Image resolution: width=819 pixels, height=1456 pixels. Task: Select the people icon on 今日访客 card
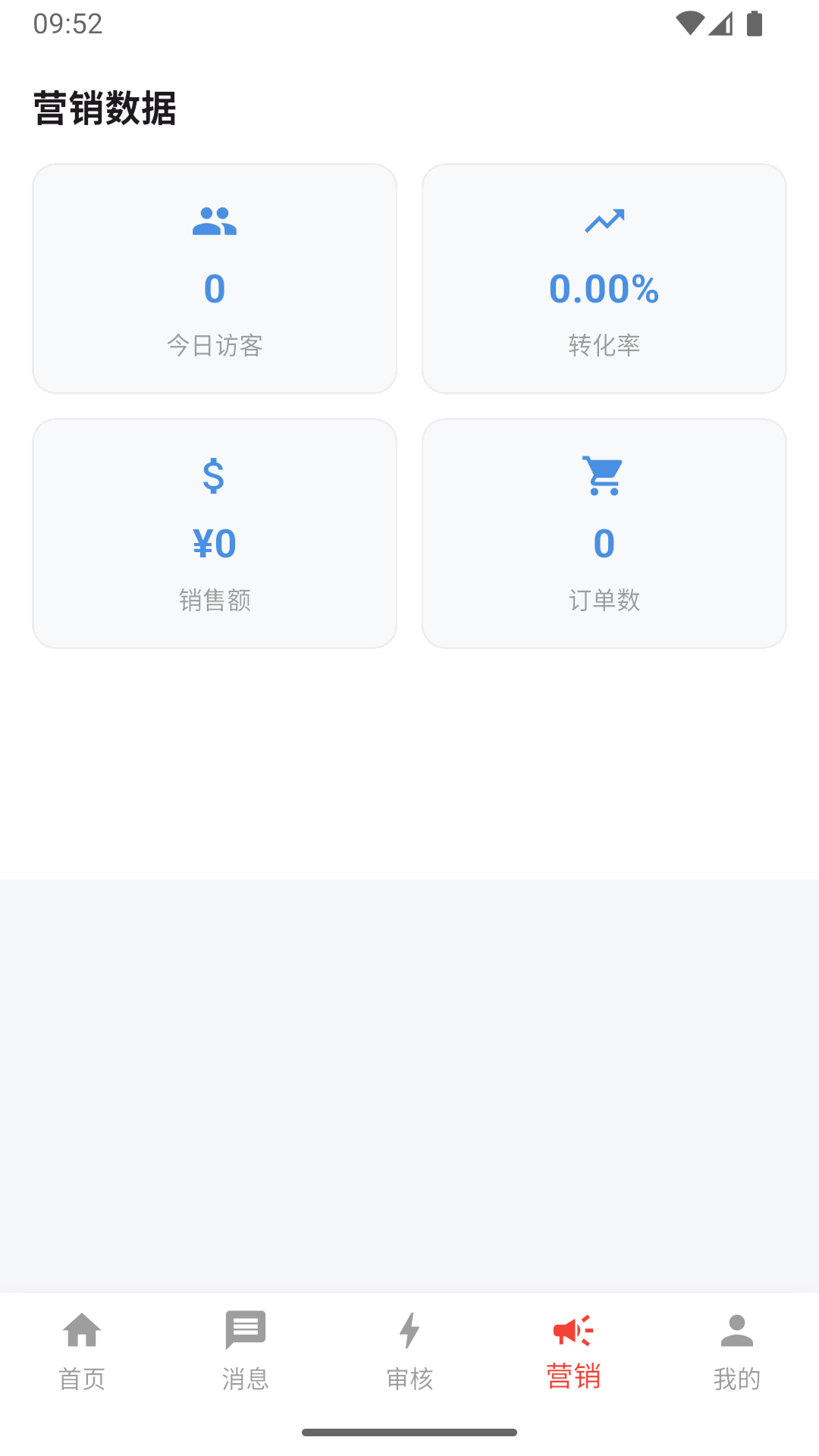(x=215, y=221)
